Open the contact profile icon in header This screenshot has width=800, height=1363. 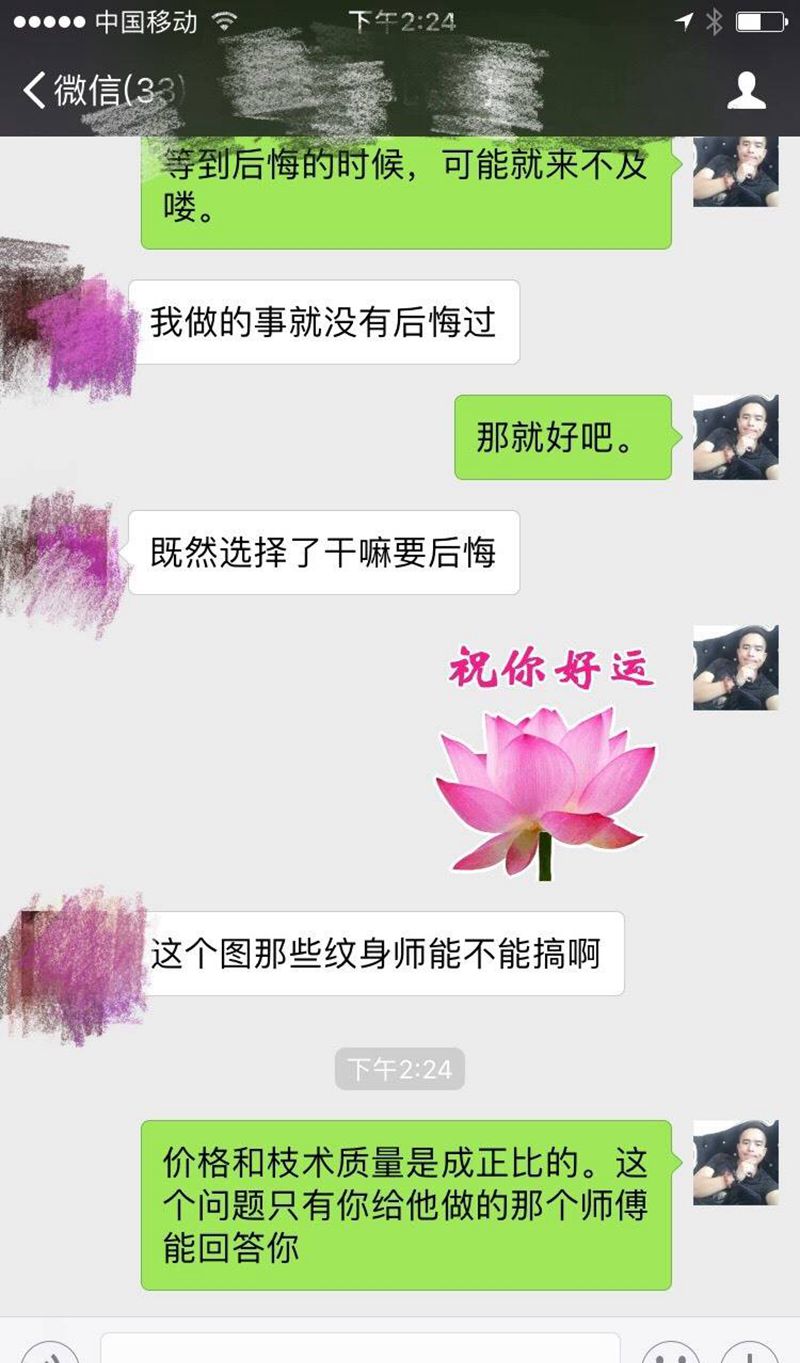[746, 90]
